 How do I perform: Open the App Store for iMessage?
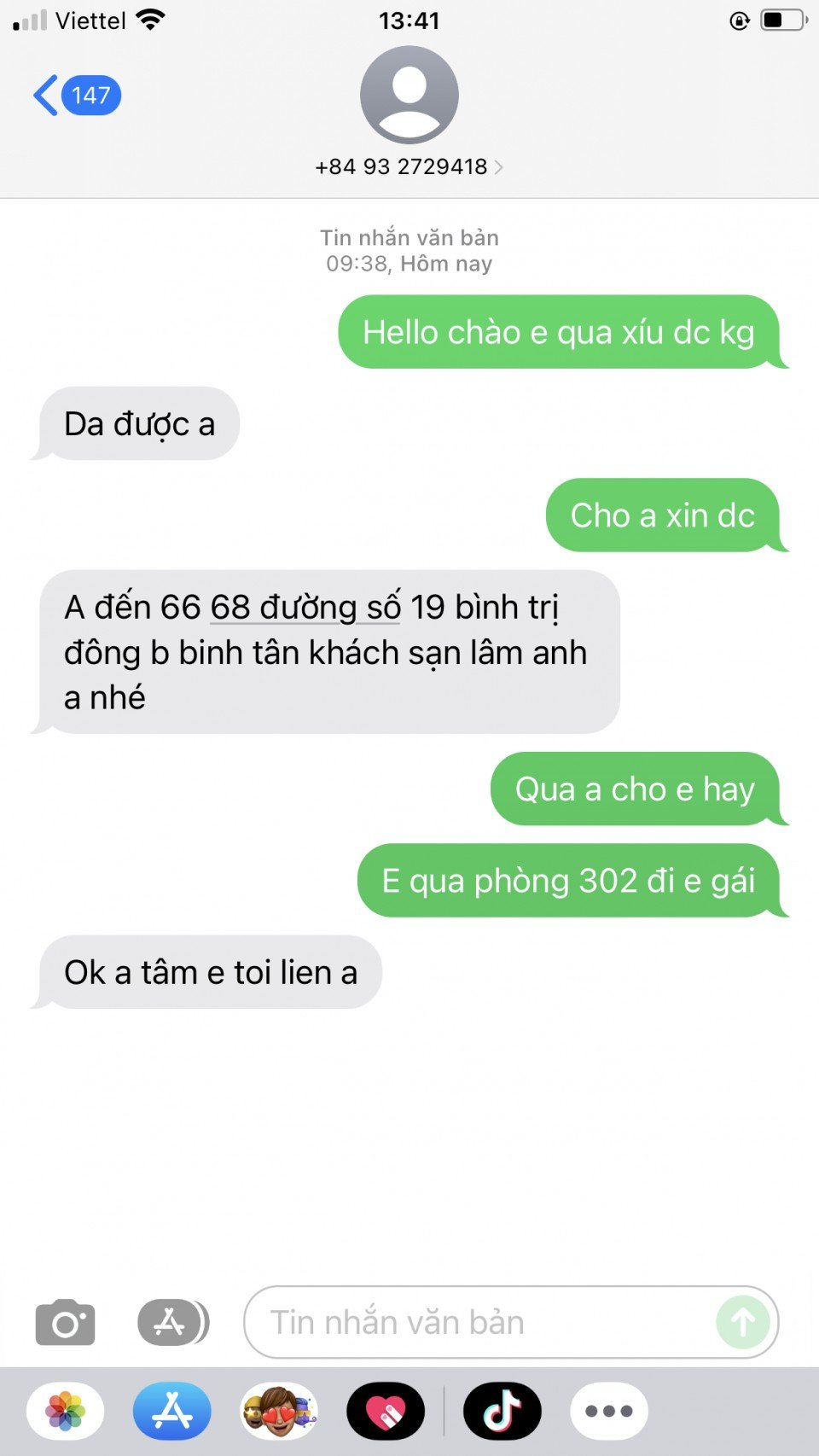tap(172, 1411)
